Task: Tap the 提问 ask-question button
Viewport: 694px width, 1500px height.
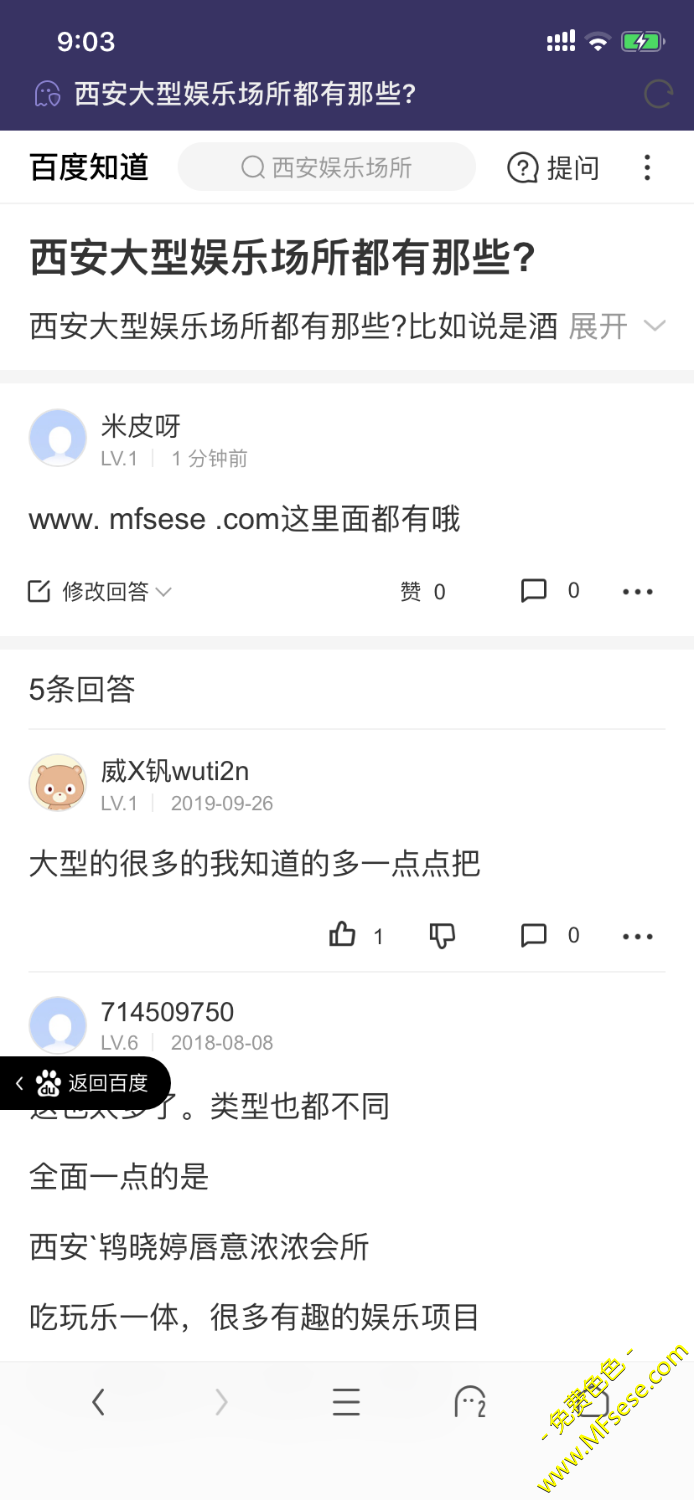Action: 554,168
